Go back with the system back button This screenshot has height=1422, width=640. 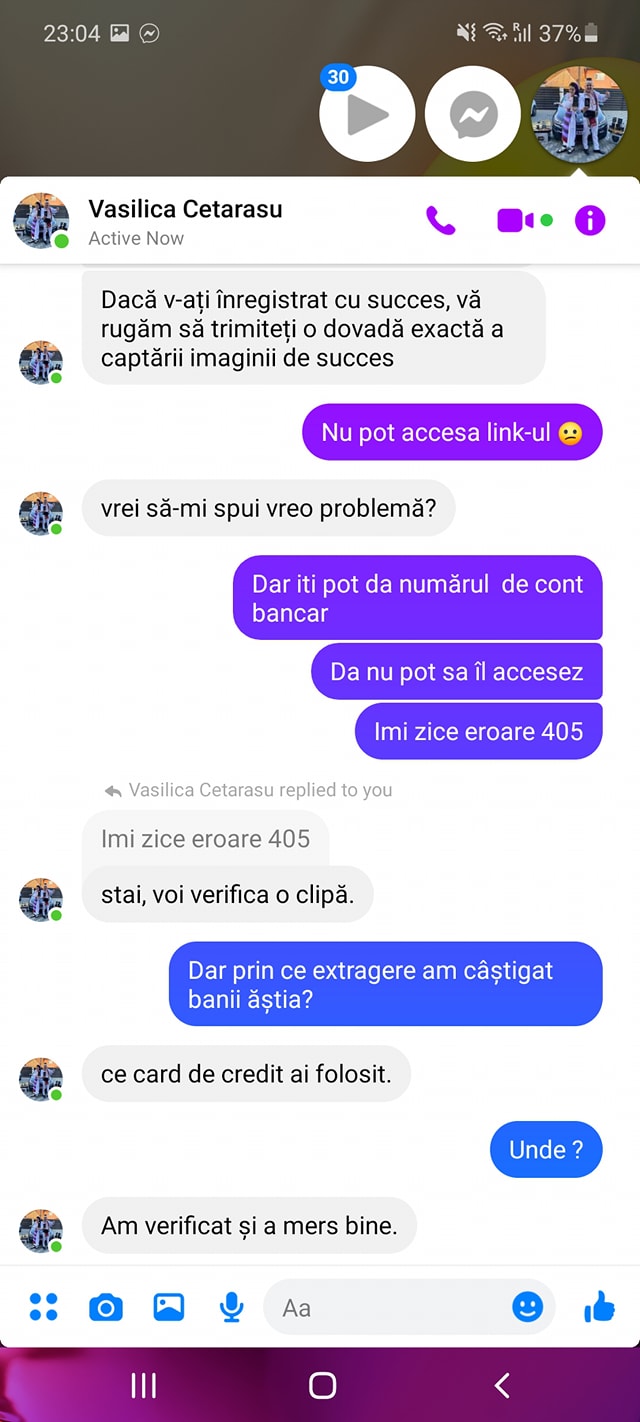click(502, 1385)
